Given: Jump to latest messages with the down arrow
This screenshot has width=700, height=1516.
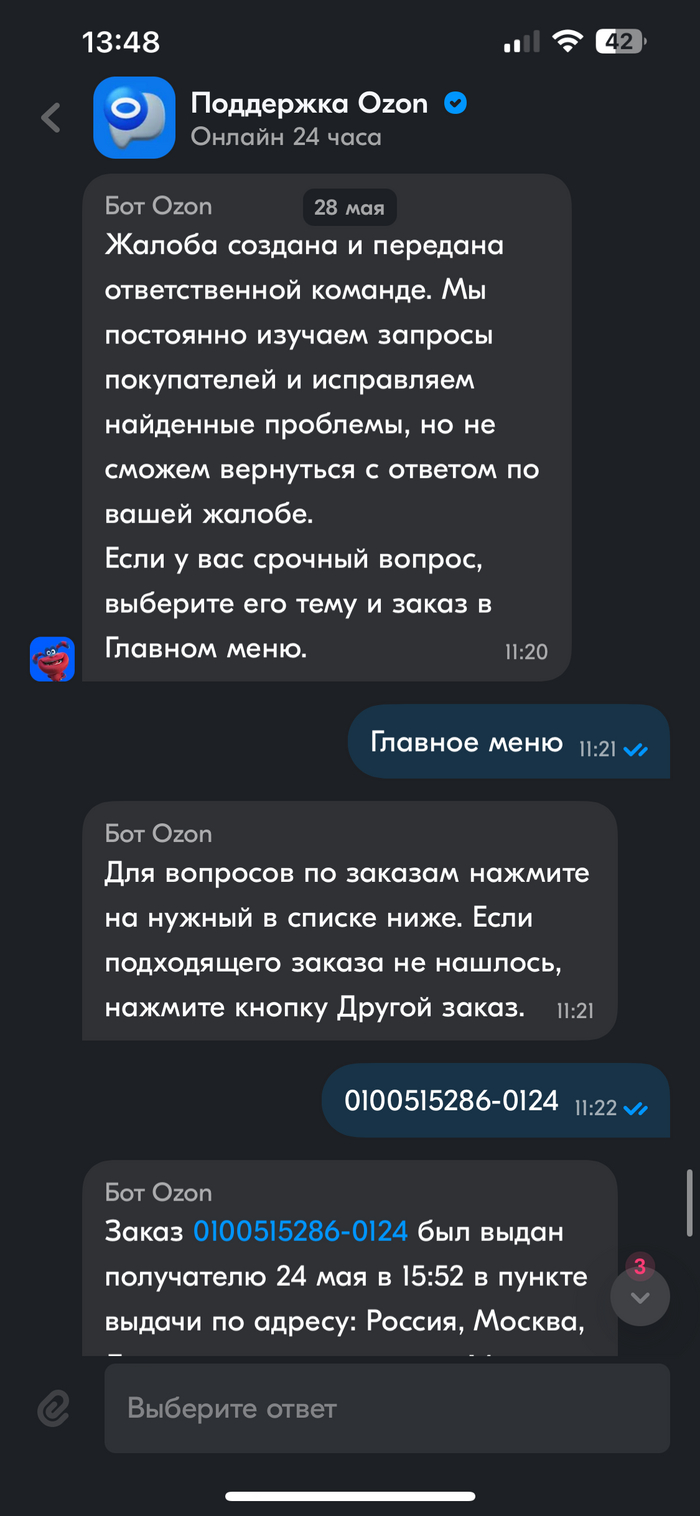Looking at the screenshot, I should click(640, 1297).
